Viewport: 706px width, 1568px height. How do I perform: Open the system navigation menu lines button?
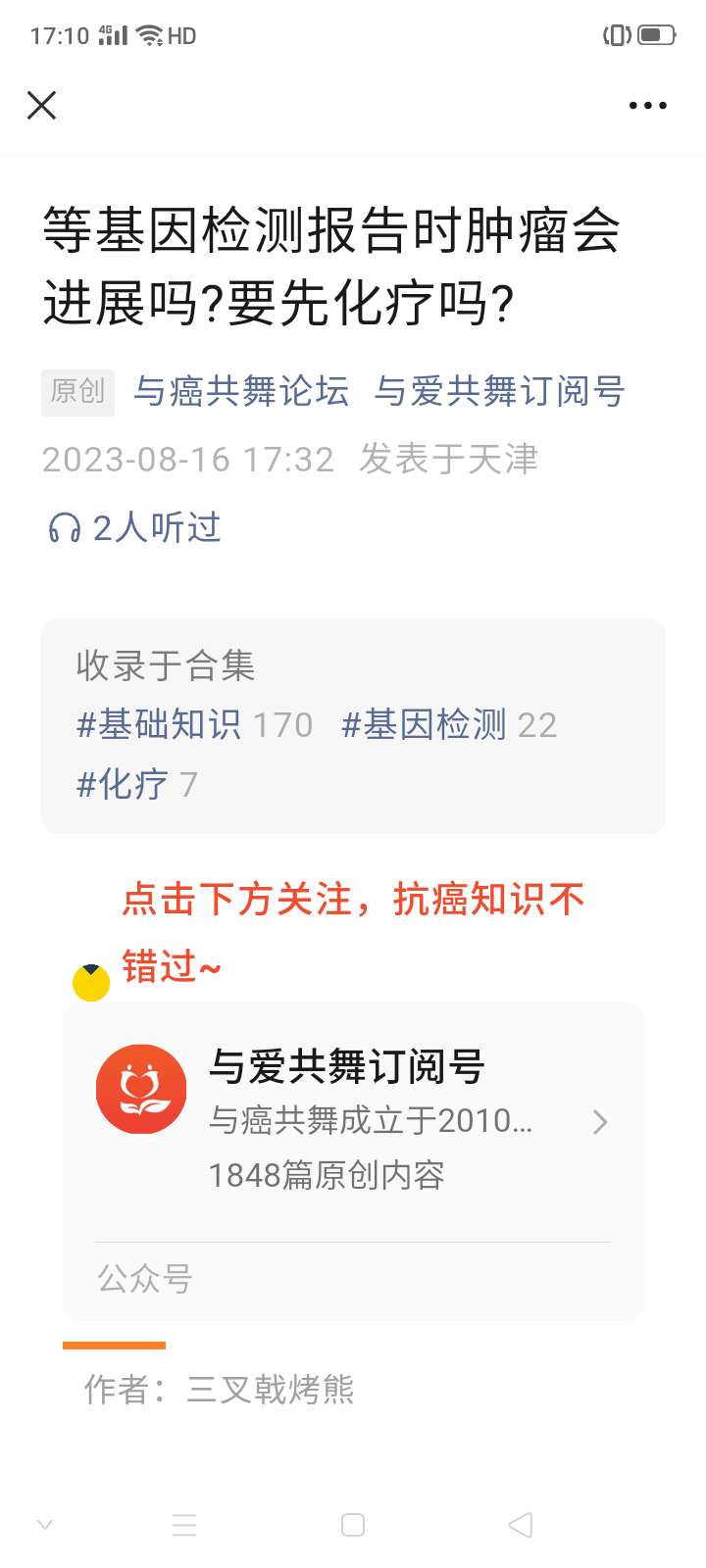click(x=184, y=1525)
